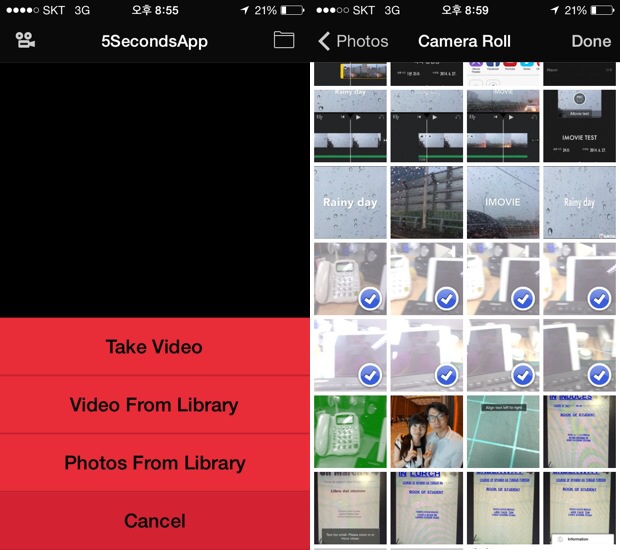Tap the video camera icon
Screen dimensions: 620x550
pos(25,41)
